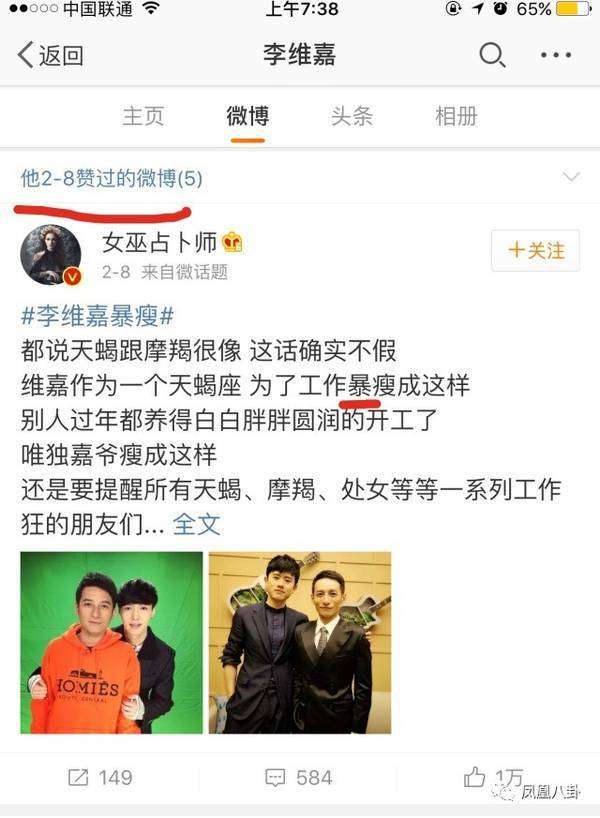Open the 相册 tab
The image size is (600, 818).
(455, 116)
